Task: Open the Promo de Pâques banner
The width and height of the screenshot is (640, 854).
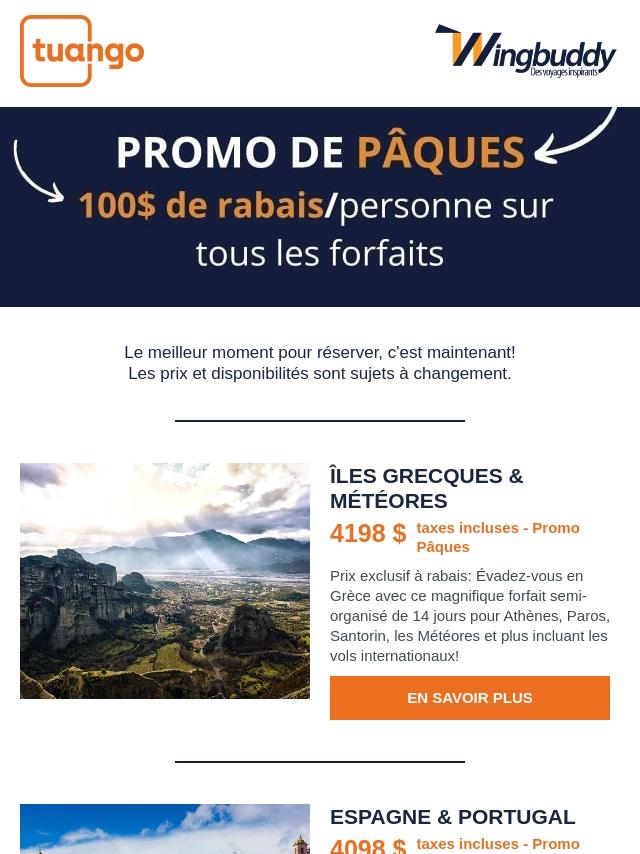Action: (320, 206)
